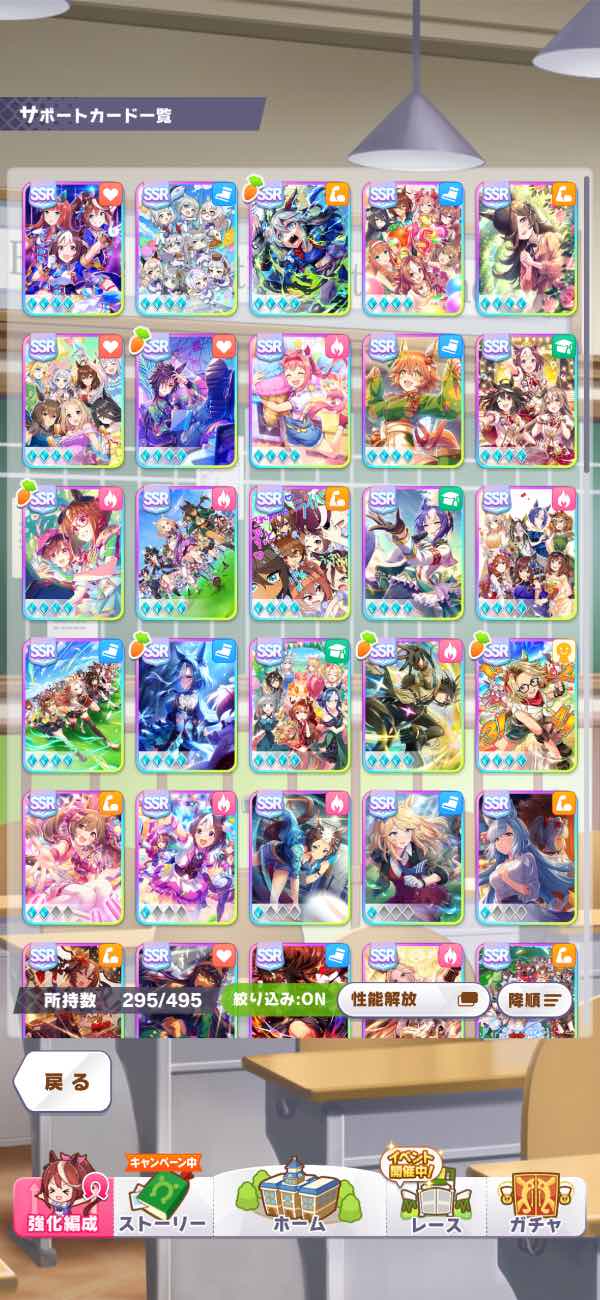Select the dark blue wolf-girl carrot SSR card

(x=186, y=704)
